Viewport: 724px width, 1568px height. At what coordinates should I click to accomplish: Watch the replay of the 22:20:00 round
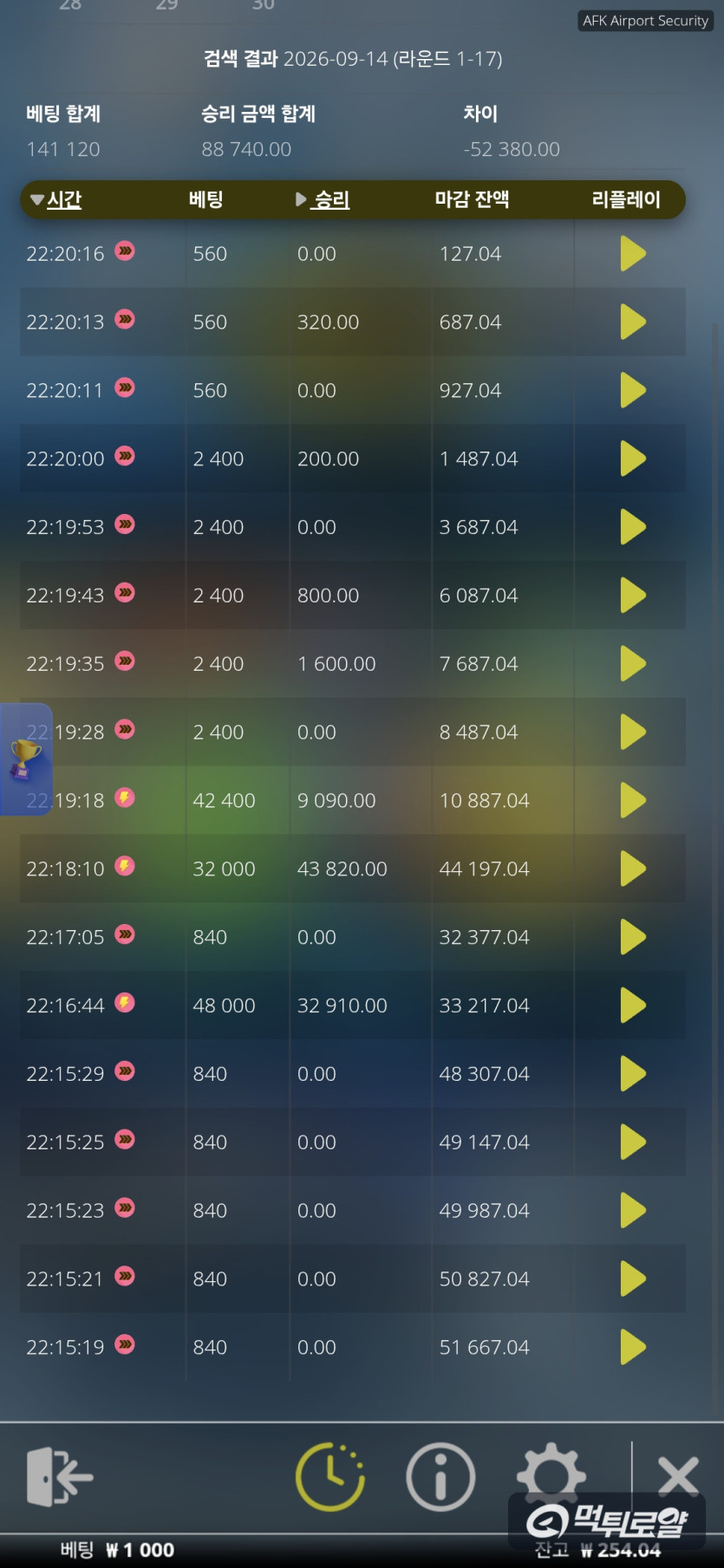click(x=633, y=459)
